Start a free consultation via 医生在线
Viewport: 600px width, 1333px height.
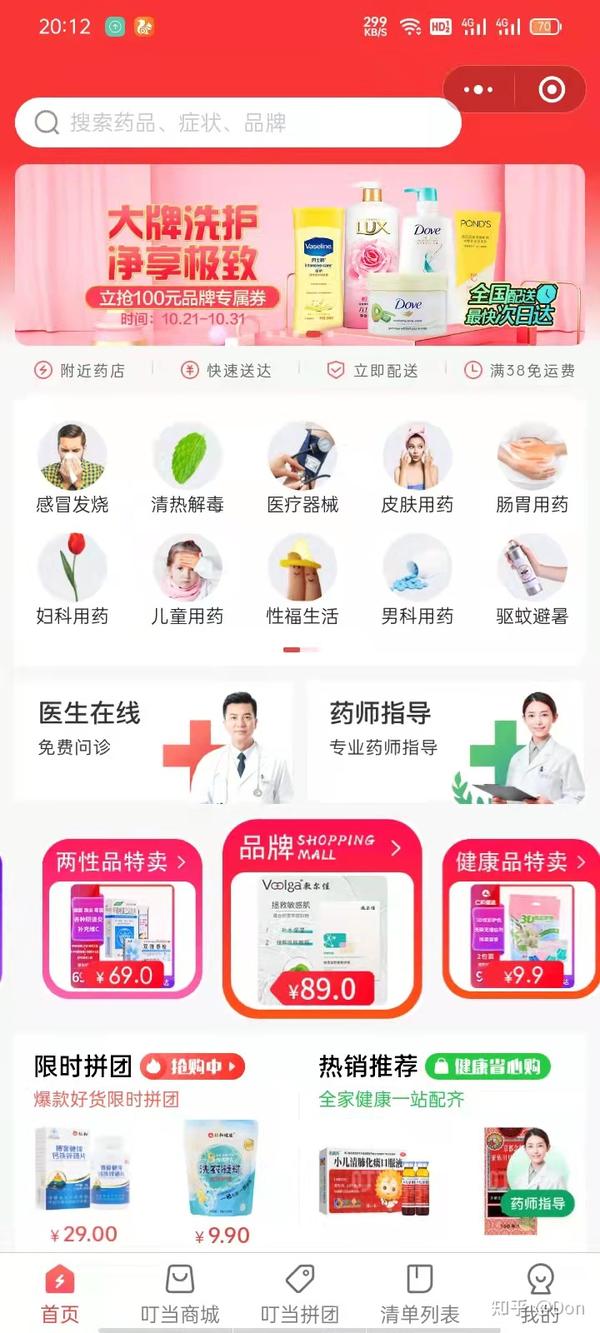point(153,742)
